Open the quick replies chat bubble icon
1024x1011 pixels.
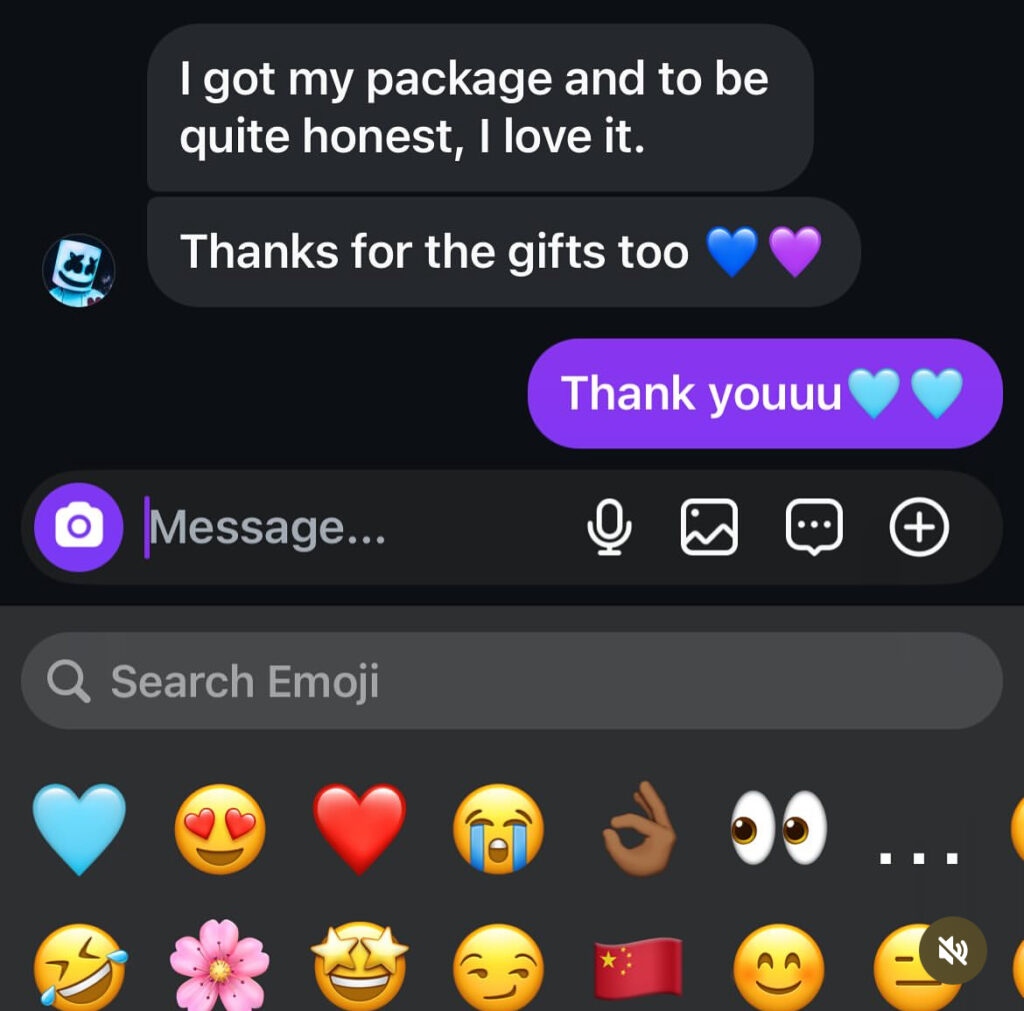coord(814,527)
